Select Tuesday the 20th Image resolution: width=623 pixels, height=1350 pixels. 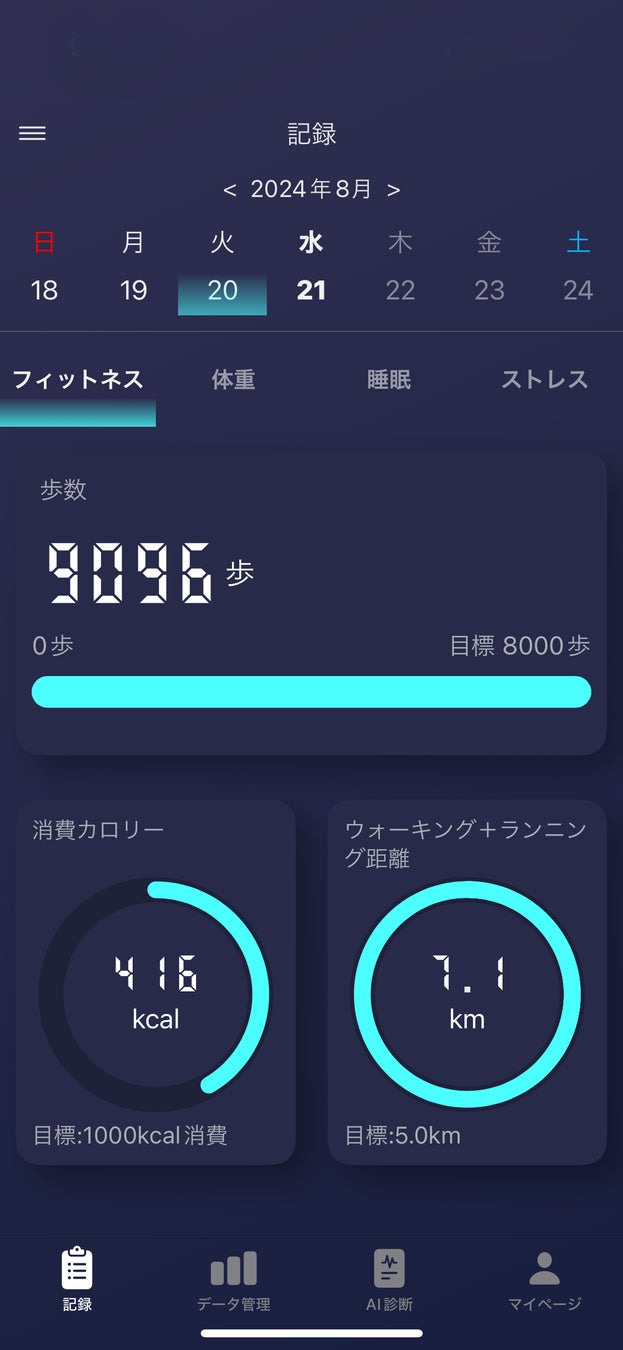tap(222, 290)
